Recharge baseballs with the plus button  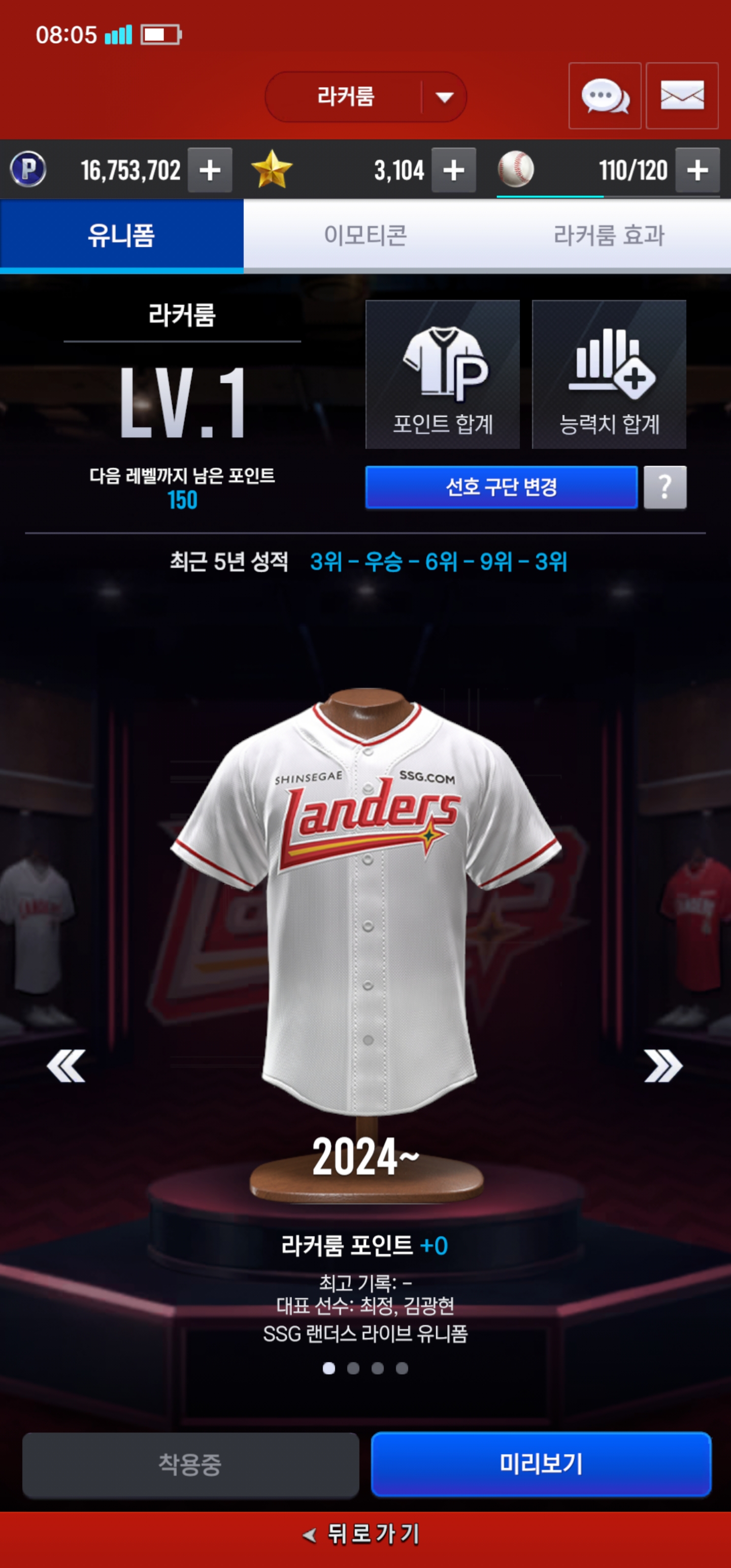click(697, 170)
